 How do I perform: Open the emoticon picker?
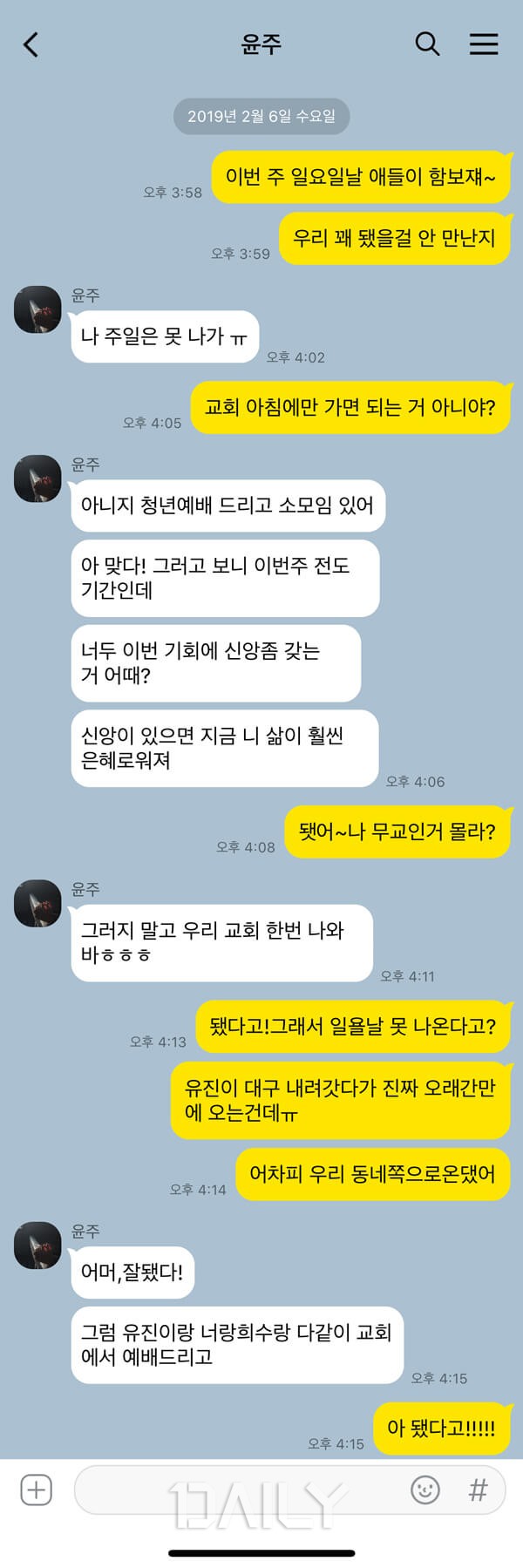click(x=425, y=1490)
